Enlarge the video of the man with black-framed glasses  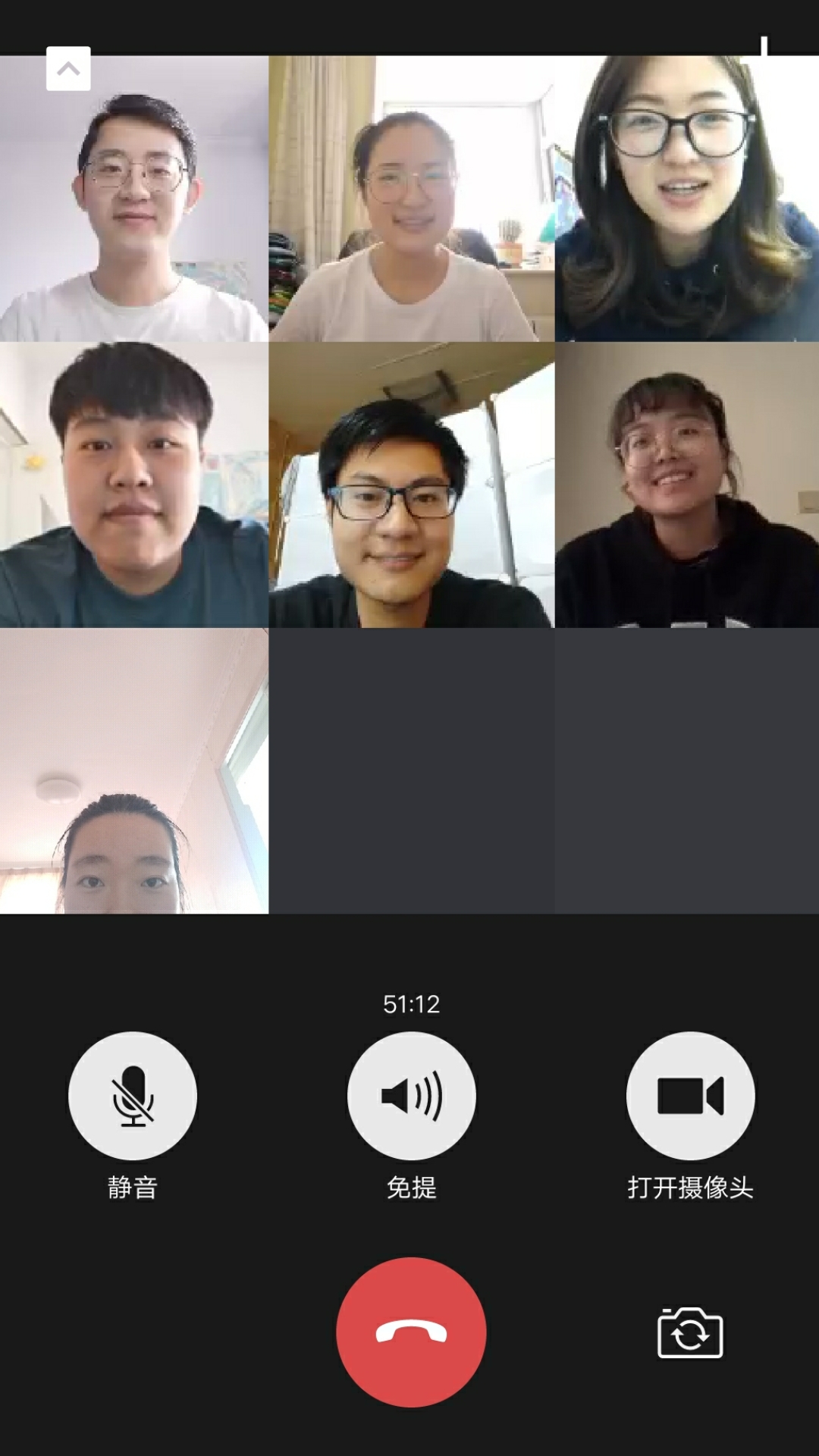click(x=411, y=485)
